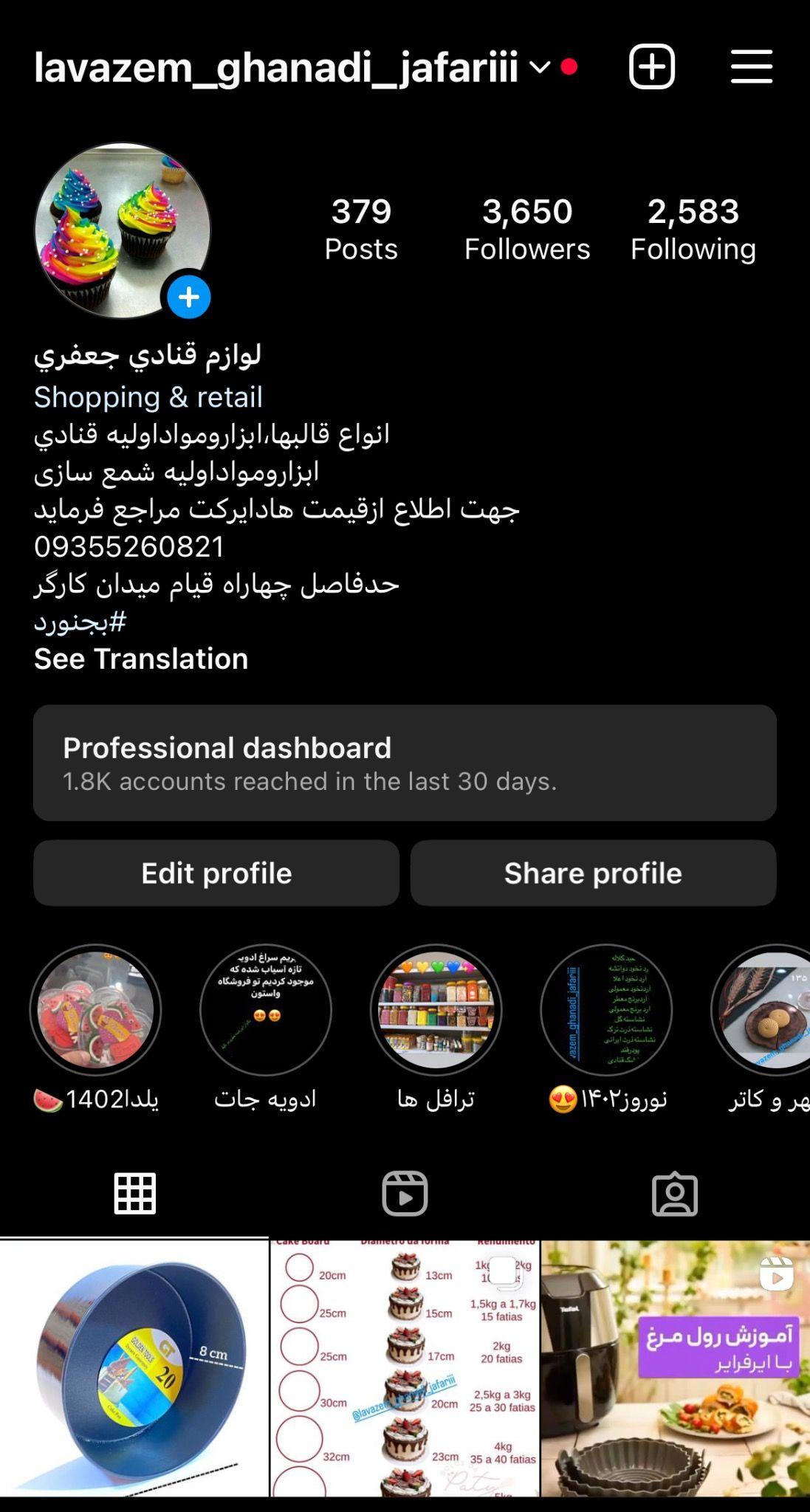Viewport: 810px width, 1512px height.
Task: Tap See Translation under the bio
Action: (141, 659)
